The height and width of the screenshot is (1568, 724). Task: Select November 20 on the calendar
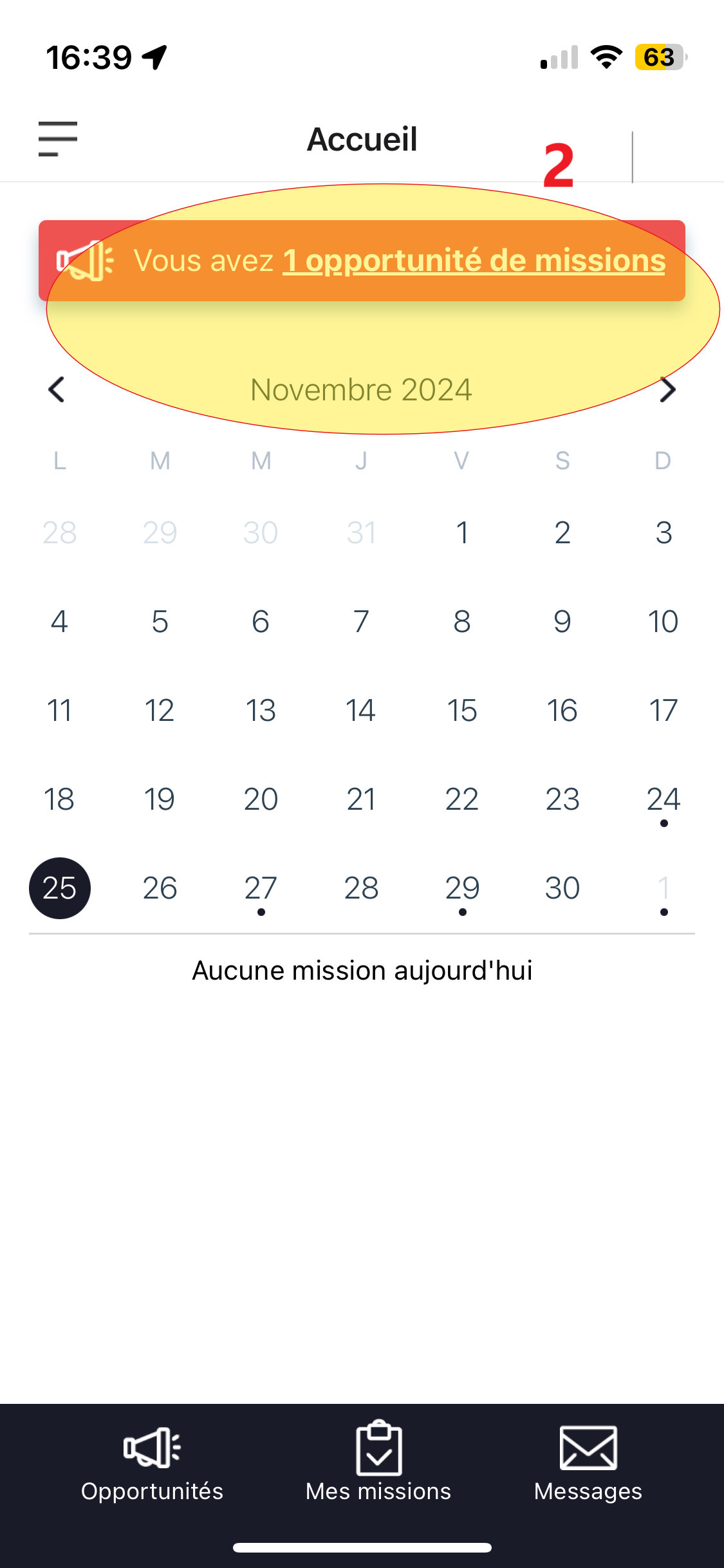pyautogui.click(x=261, y=799)
